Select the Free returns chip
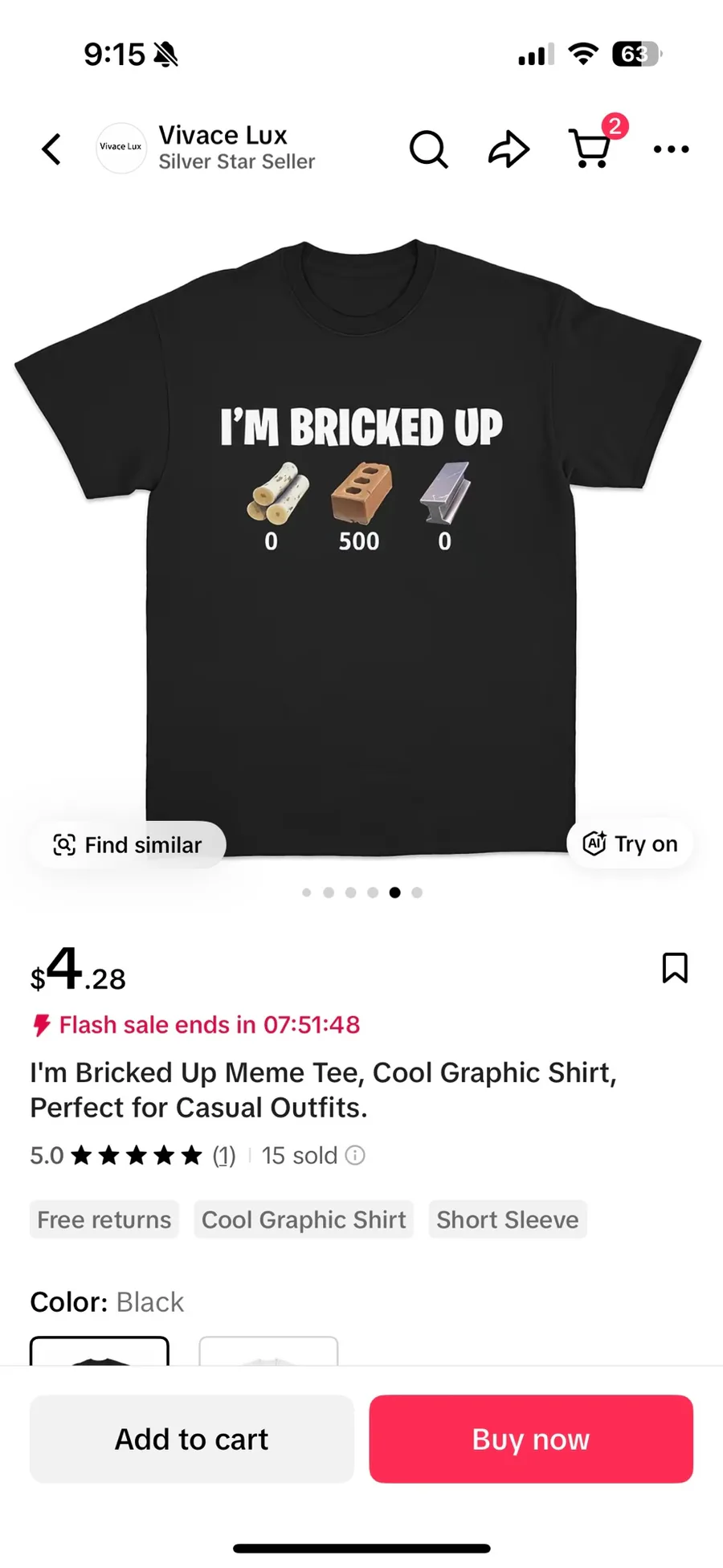 (x=104, y=1219)
